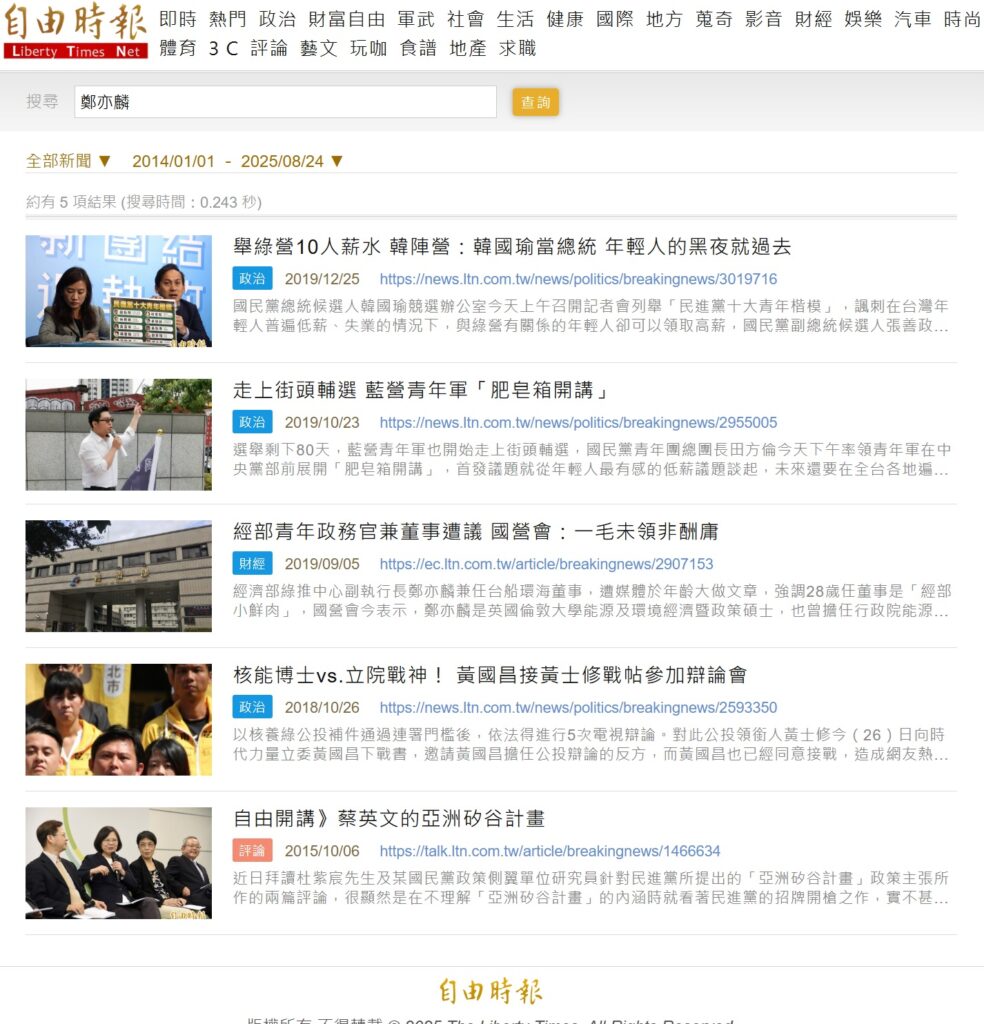Click the blue 政治 tag on the first result
Image resolution: width=984 pixels, height=1024 pixels.
tap(252, 279)
